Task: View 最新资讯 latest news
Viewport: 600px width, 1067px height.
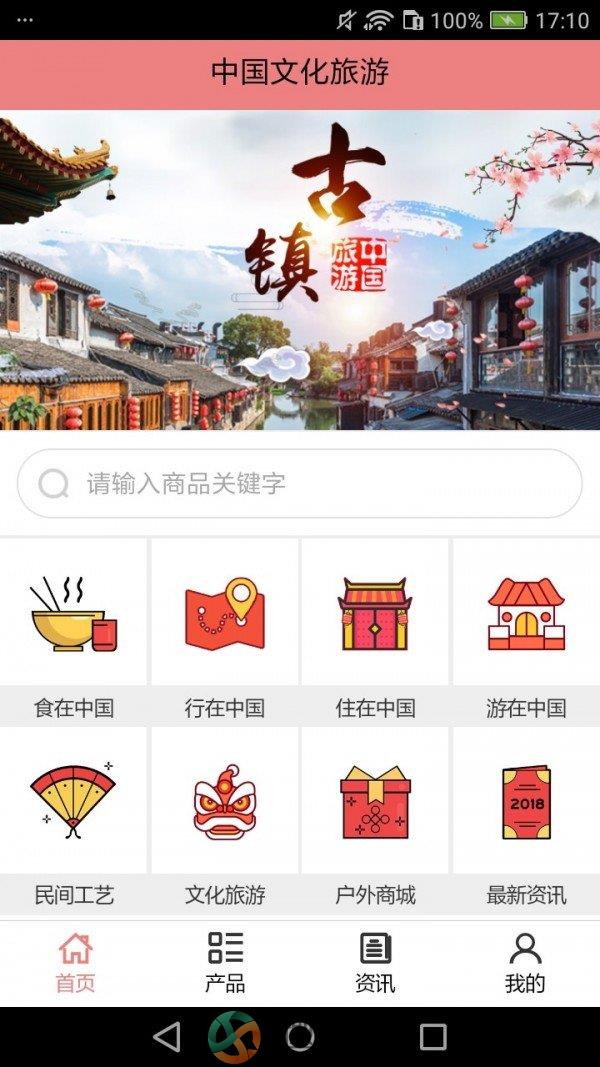Action: click(526, 817)
